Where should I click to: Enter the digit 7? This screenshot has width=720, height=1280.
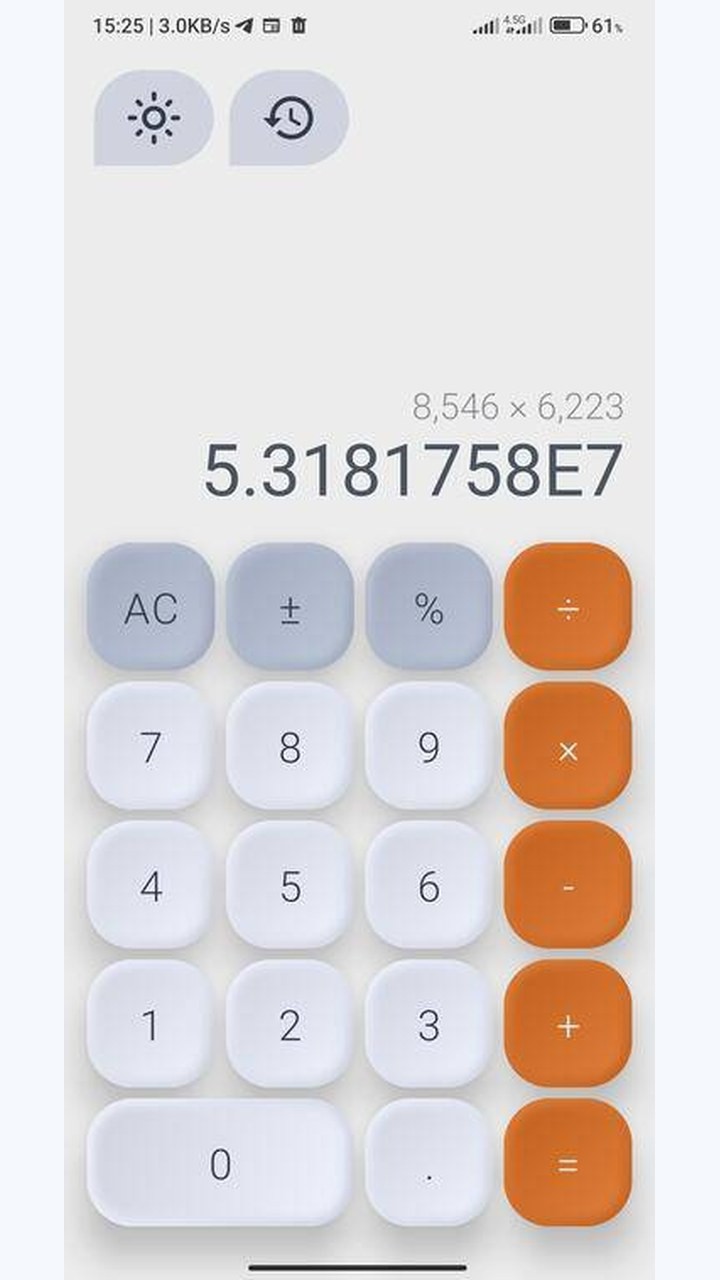[151, 746]
